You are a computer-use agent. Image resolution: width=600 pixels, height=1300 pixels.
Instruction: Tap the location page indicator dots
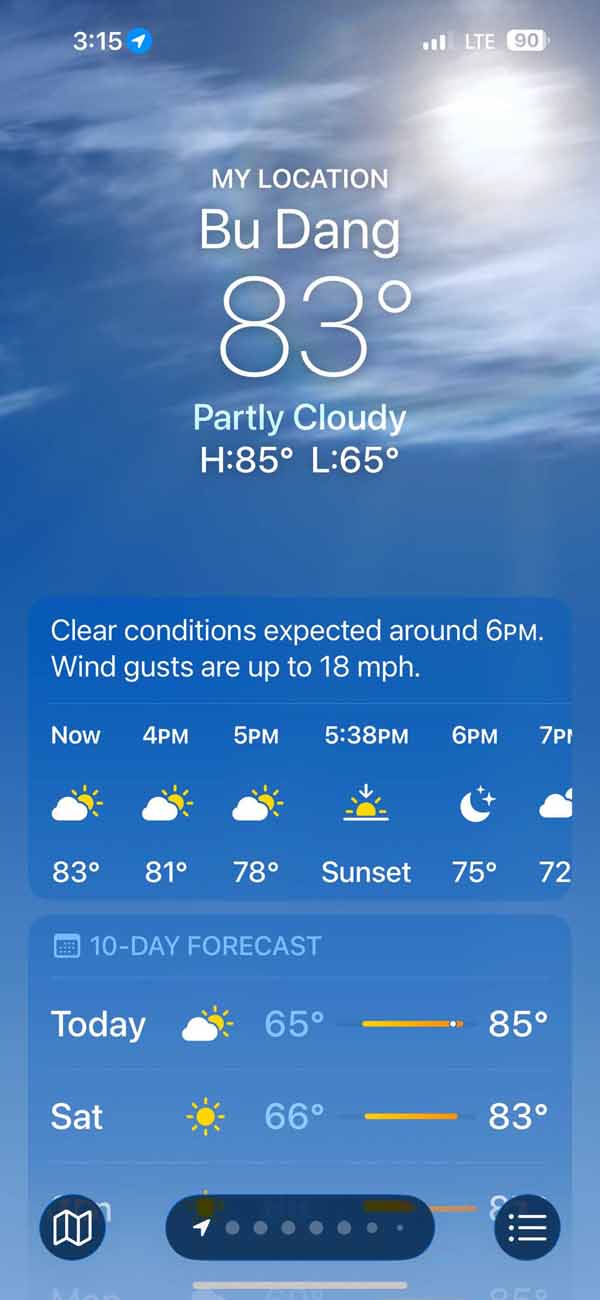(300, 1227)
